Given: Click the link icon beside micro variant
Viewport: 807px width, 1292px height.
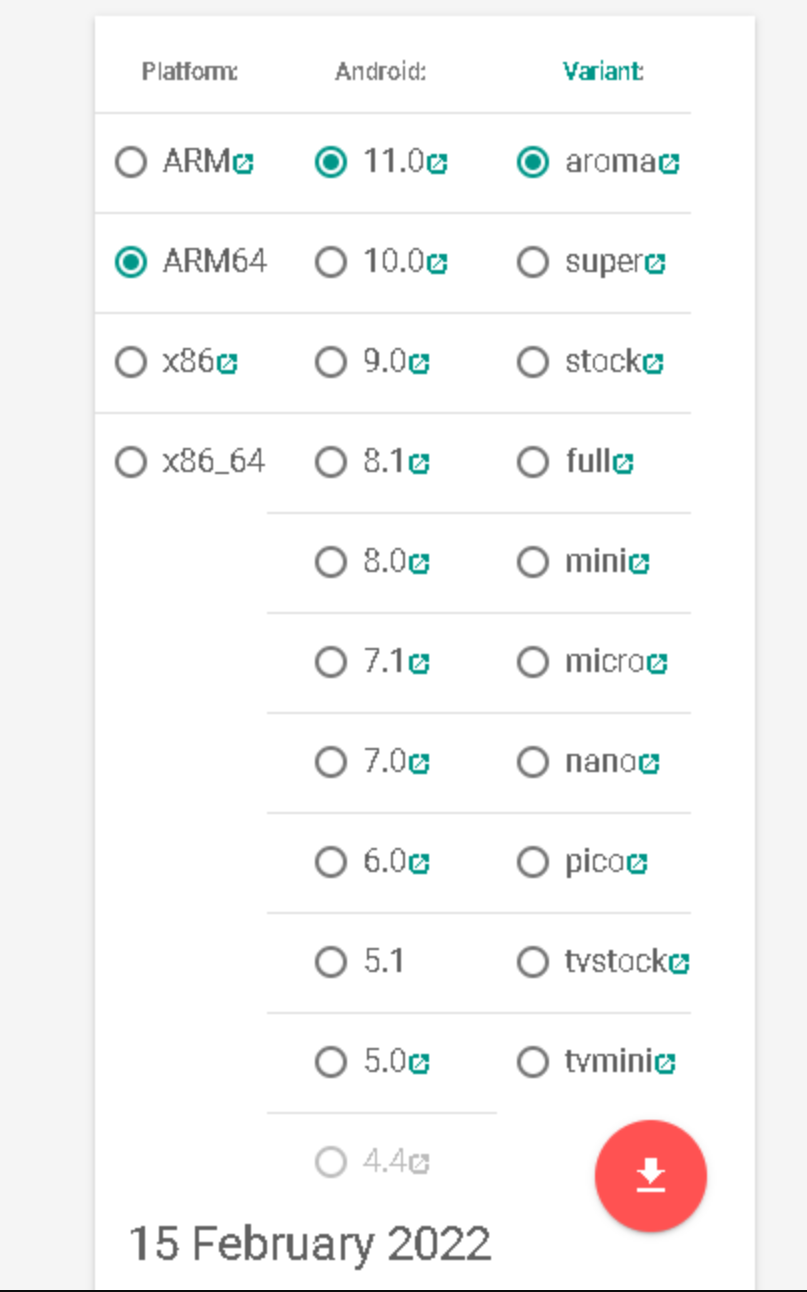Looking at the screenshot, I should coord(655,662).
